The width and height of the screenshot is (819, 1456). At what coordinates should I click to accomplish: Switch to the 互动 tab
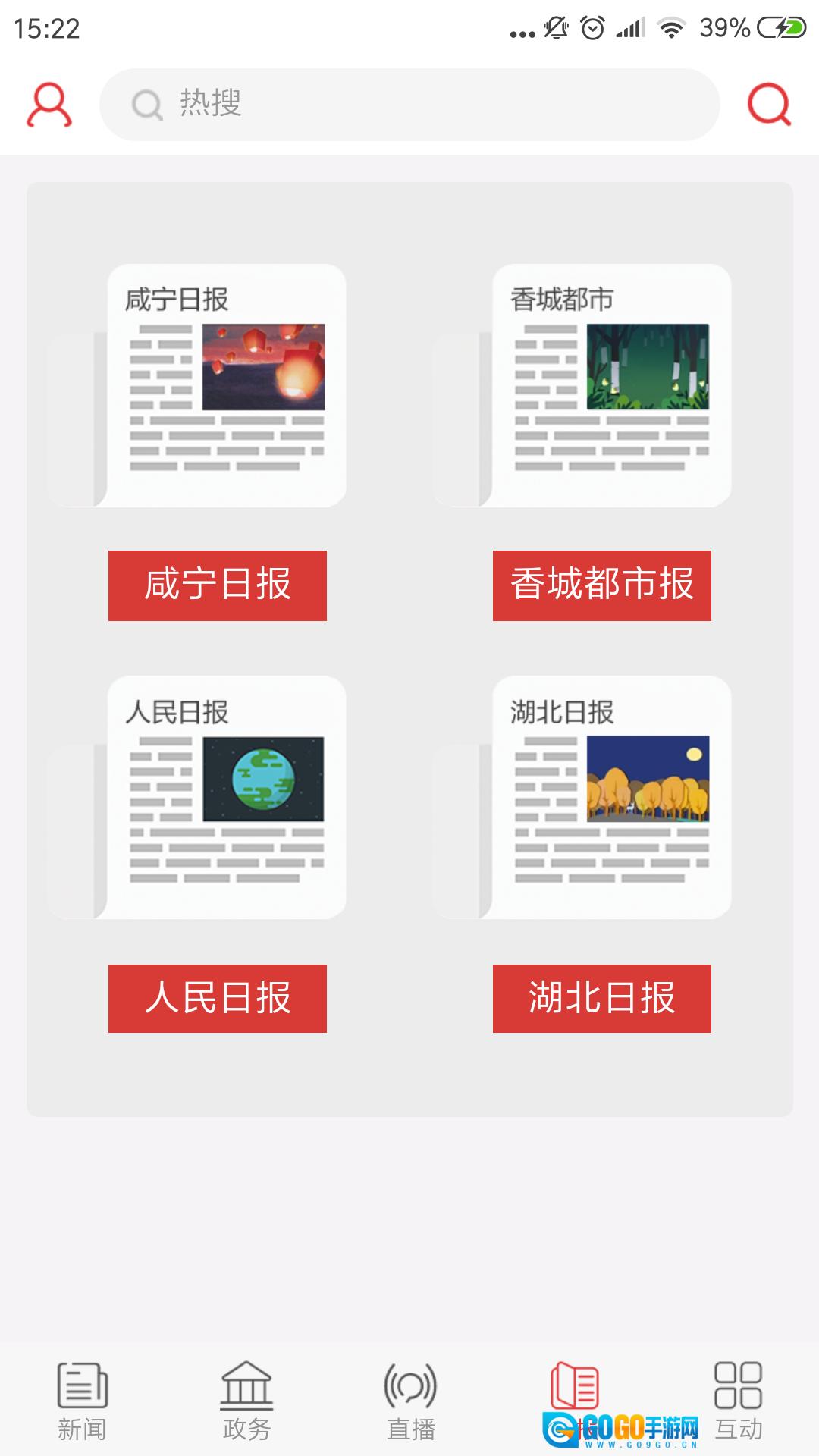coord(738,1400)
